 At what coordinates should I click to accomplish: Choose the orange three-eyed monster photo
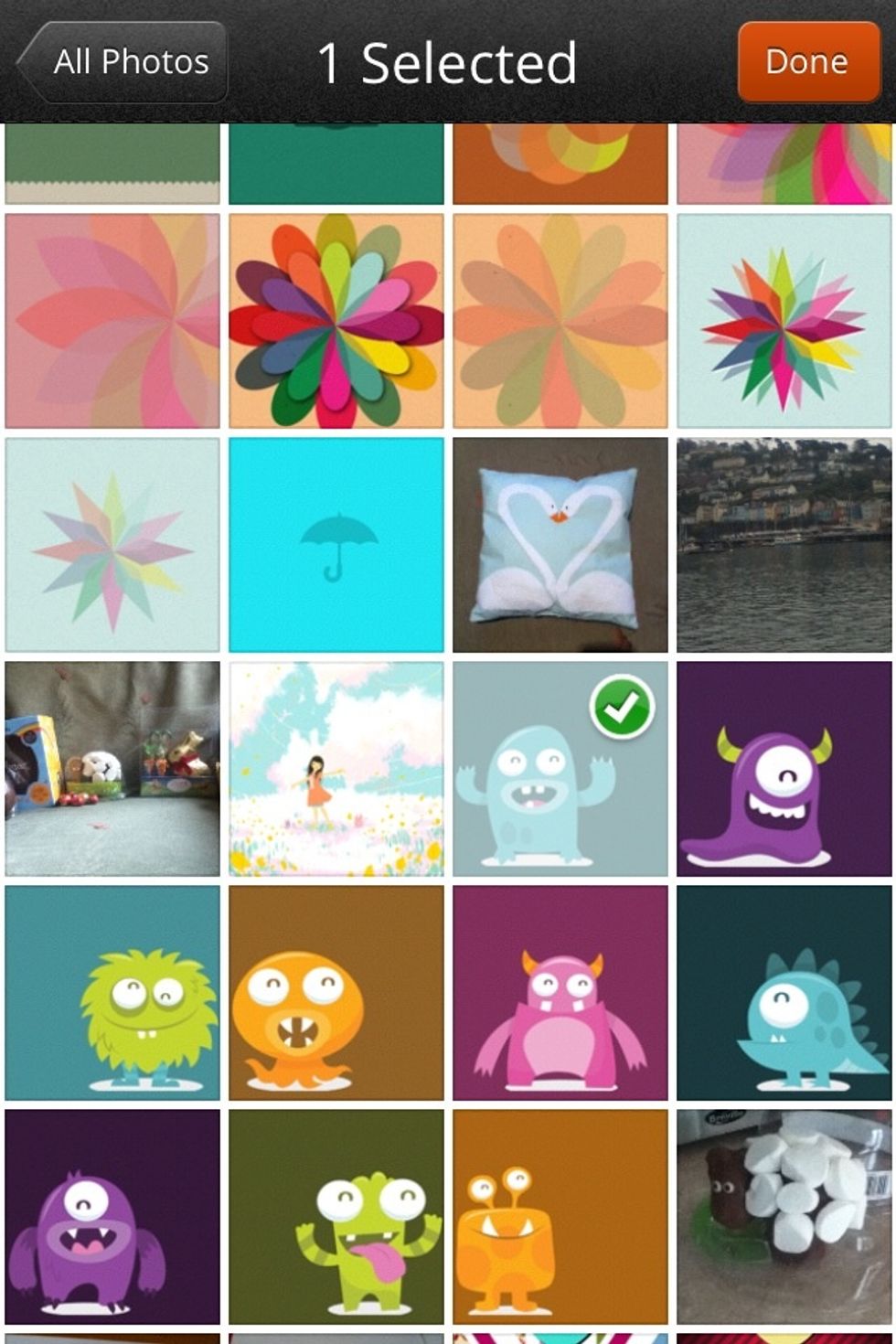tap(560, 1217)
